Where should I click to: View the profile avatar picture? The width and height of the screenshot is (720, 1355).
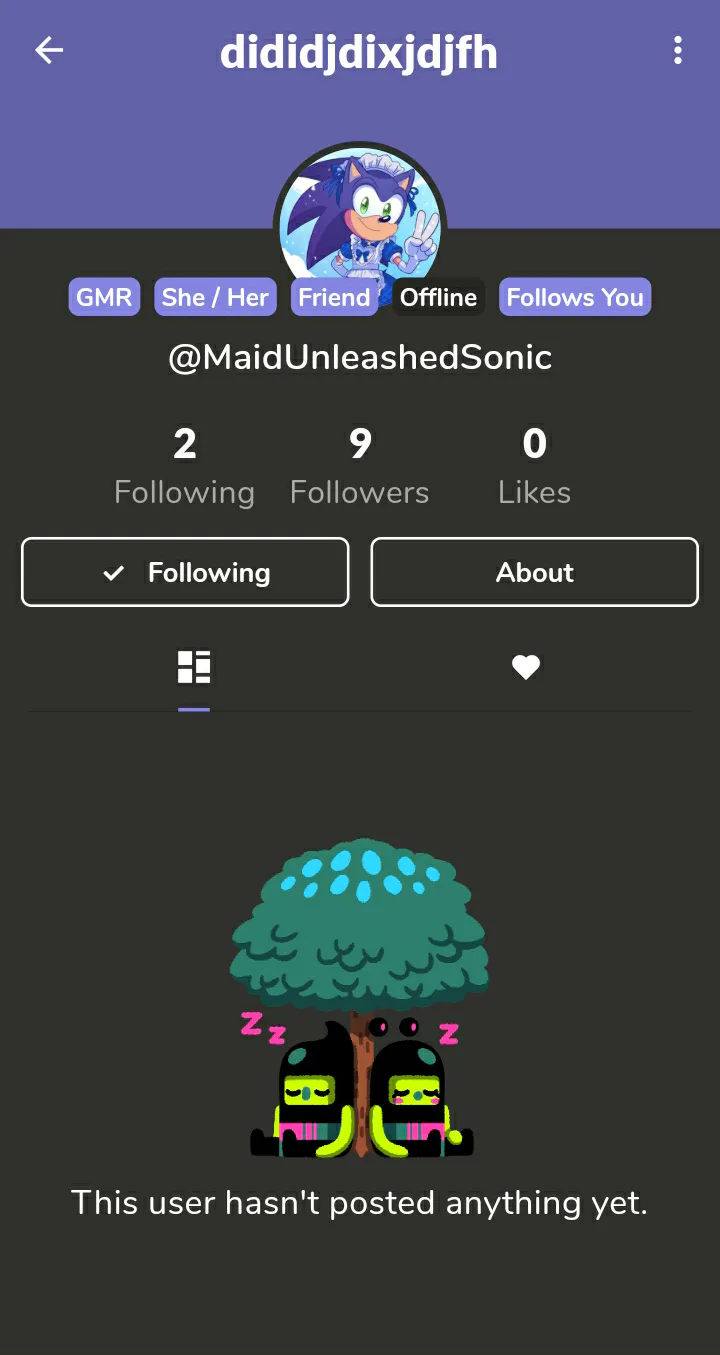[x=360, y=215]
